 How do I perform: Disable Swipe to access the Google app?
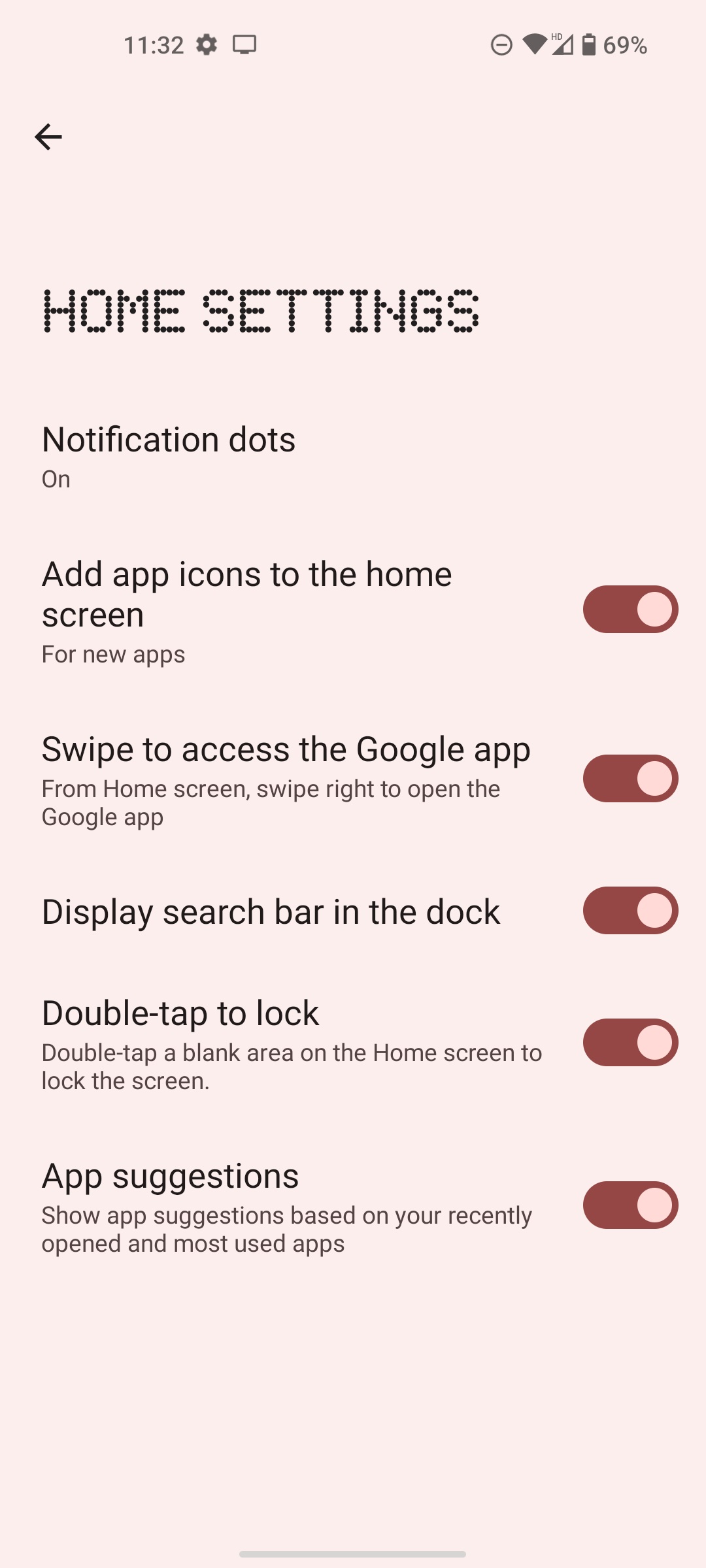pyautogui.click(x=630, y=779)
